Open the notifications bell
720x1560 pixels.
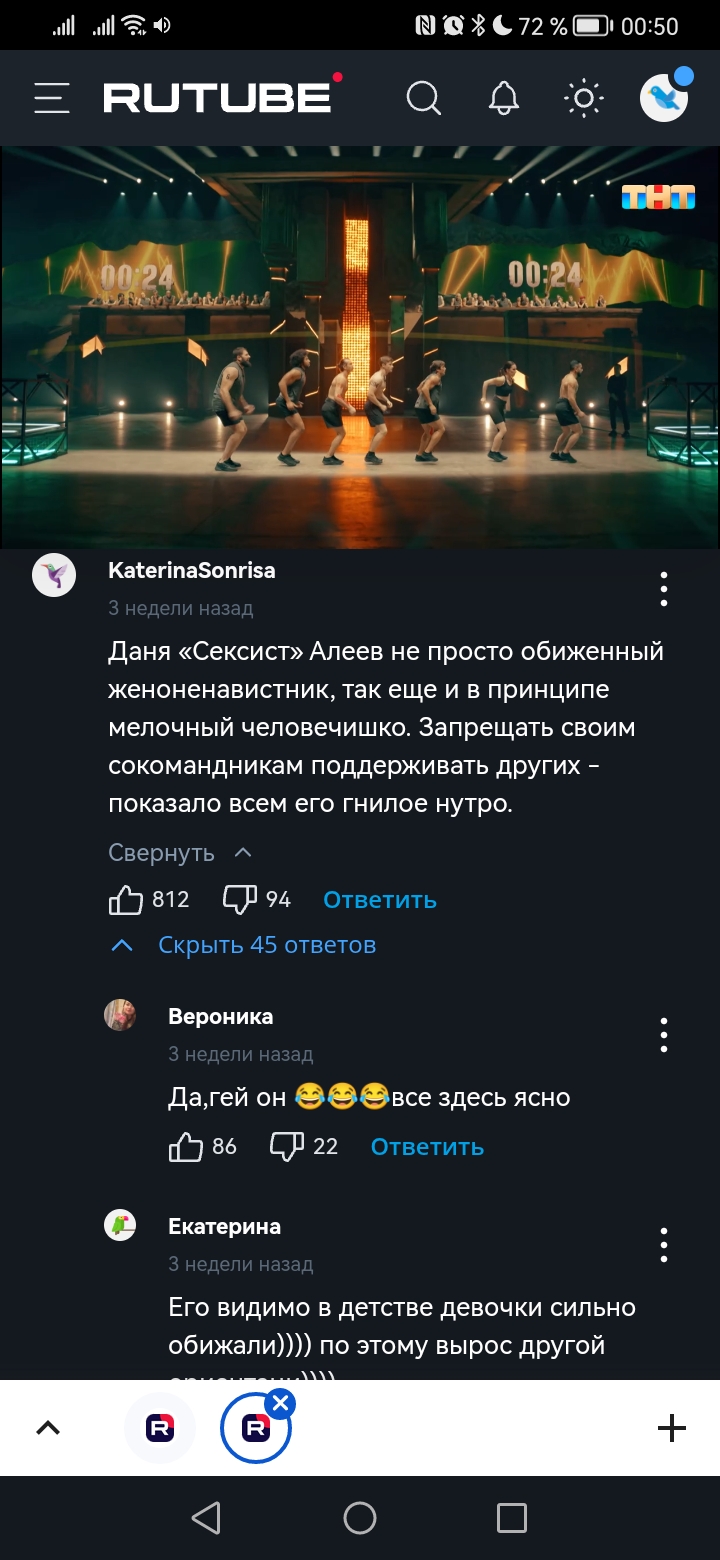click(x=504, y=98)
